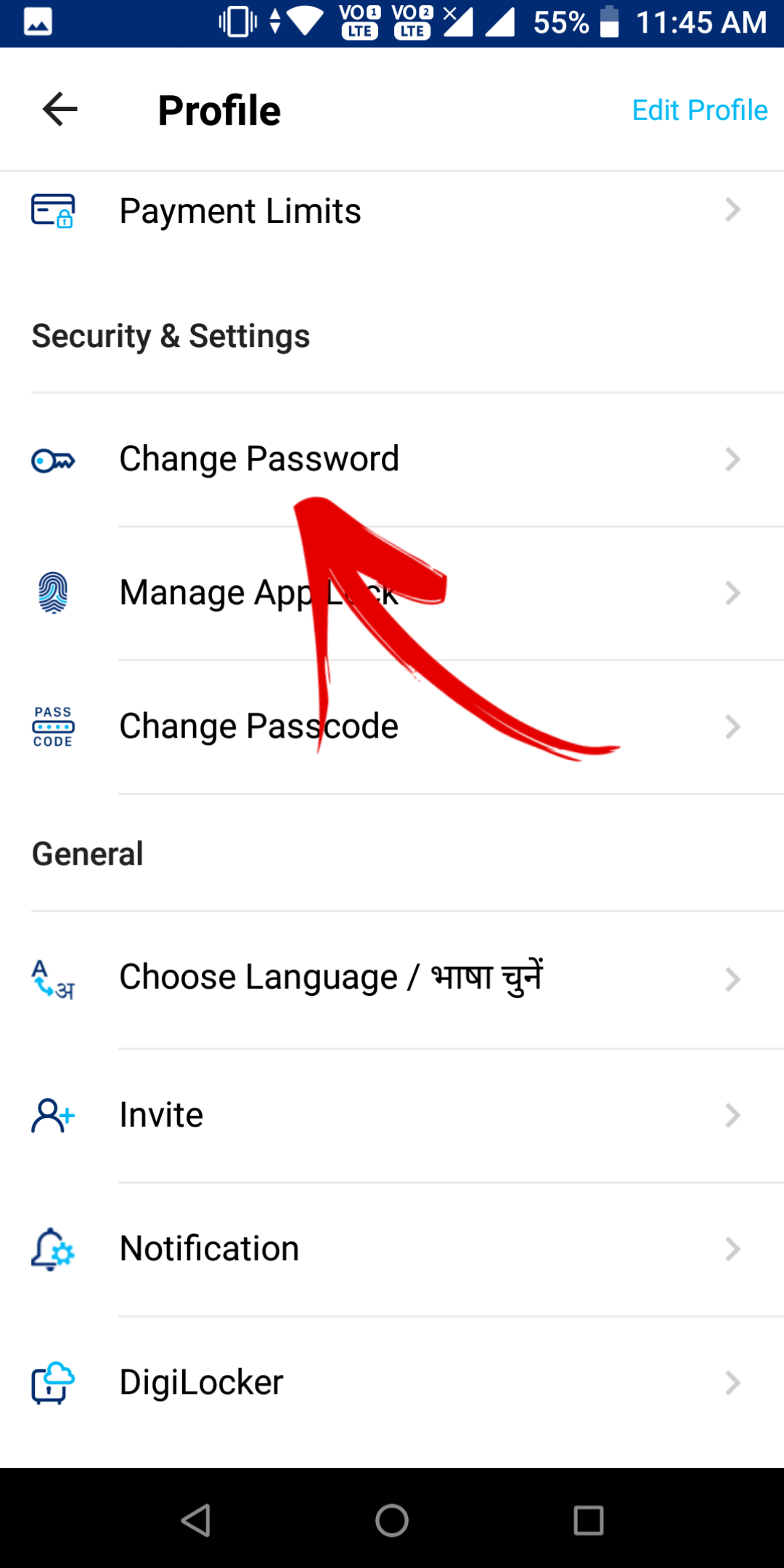Tap Edit Profile link

(x=699, y=110)
